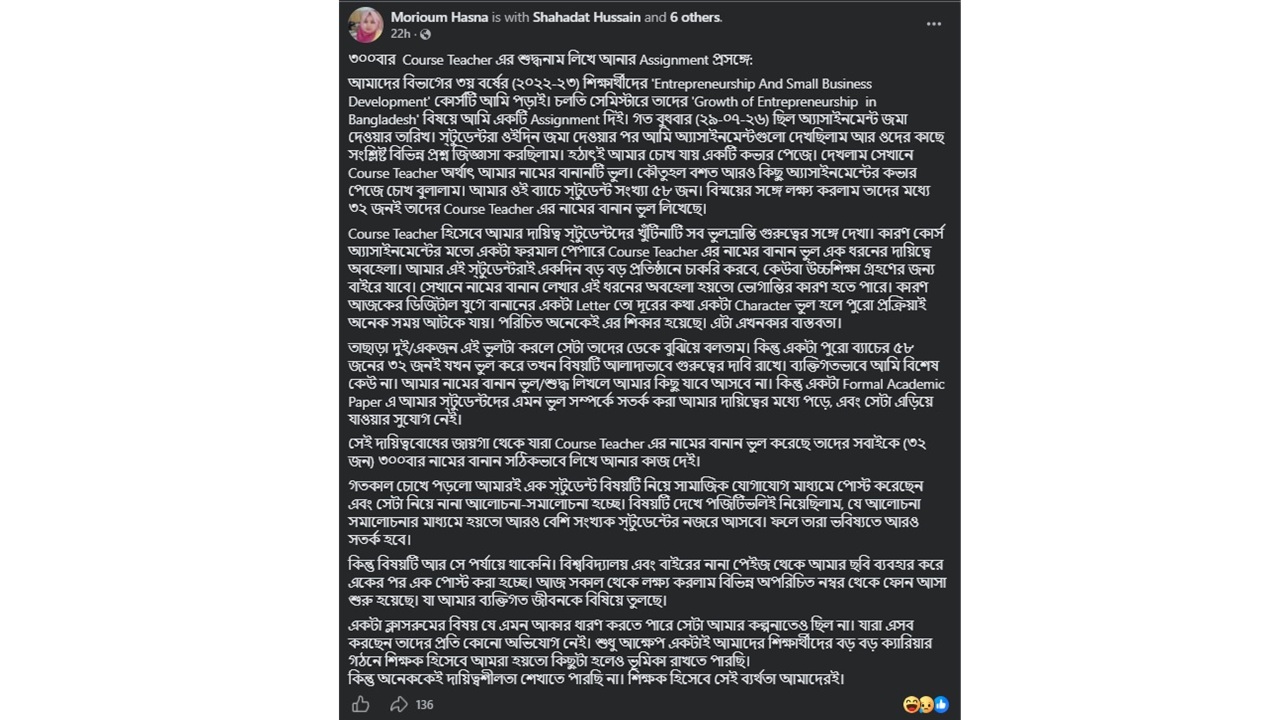
Task: Open the post's three-dot options menu
Action: pyautogui.click(x=933, y=24)
